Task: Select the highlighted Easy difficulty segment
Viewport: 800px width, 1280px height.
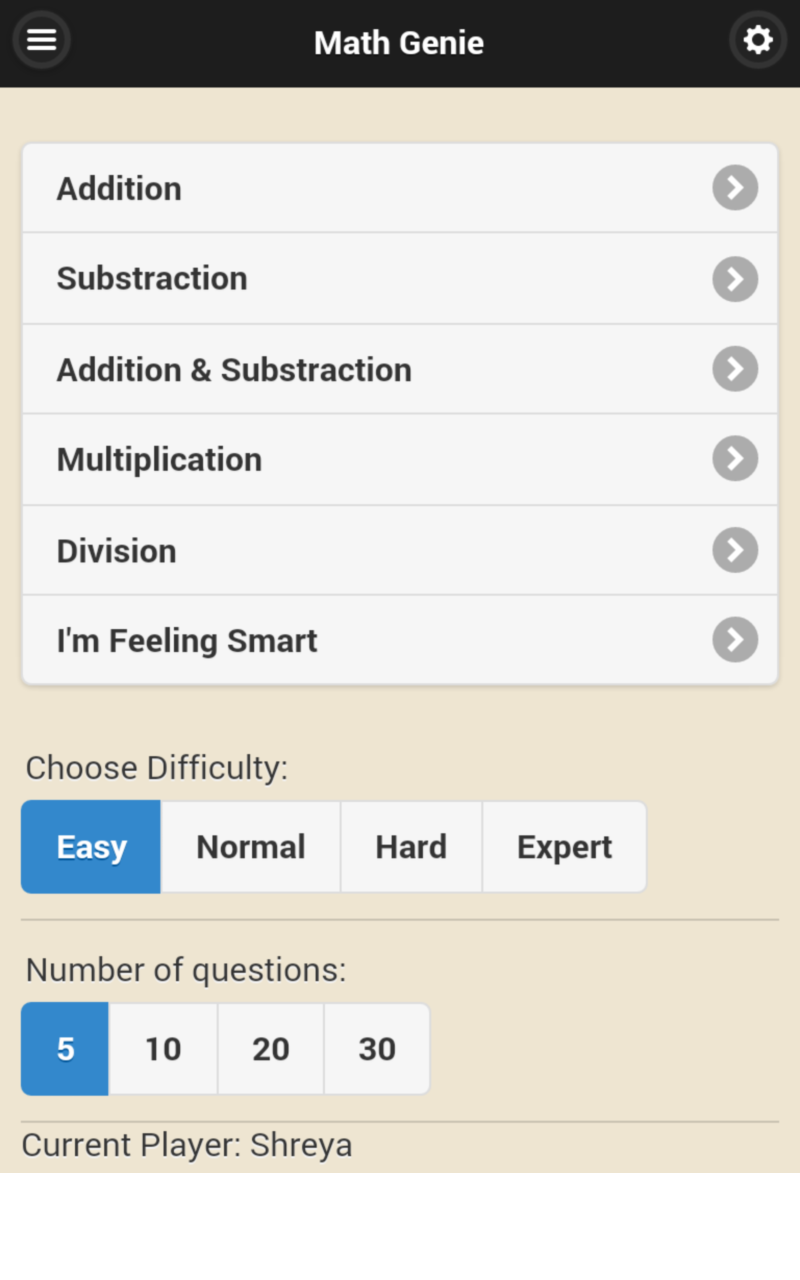Action: coord(90,847)
